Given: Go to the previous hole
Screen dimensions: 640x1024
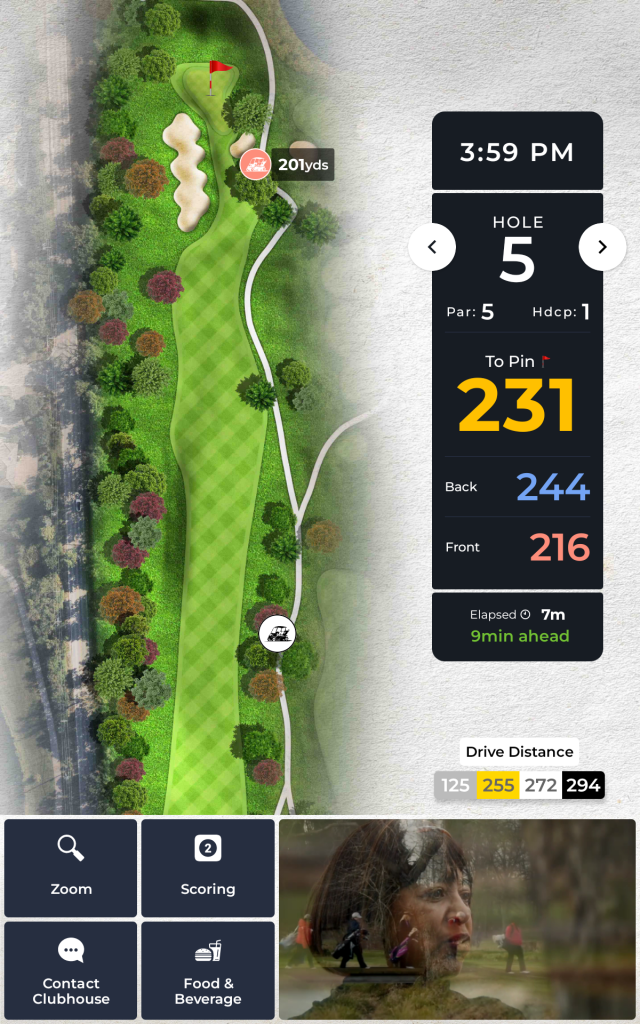Looking at the screenshot, I should 432,247.
